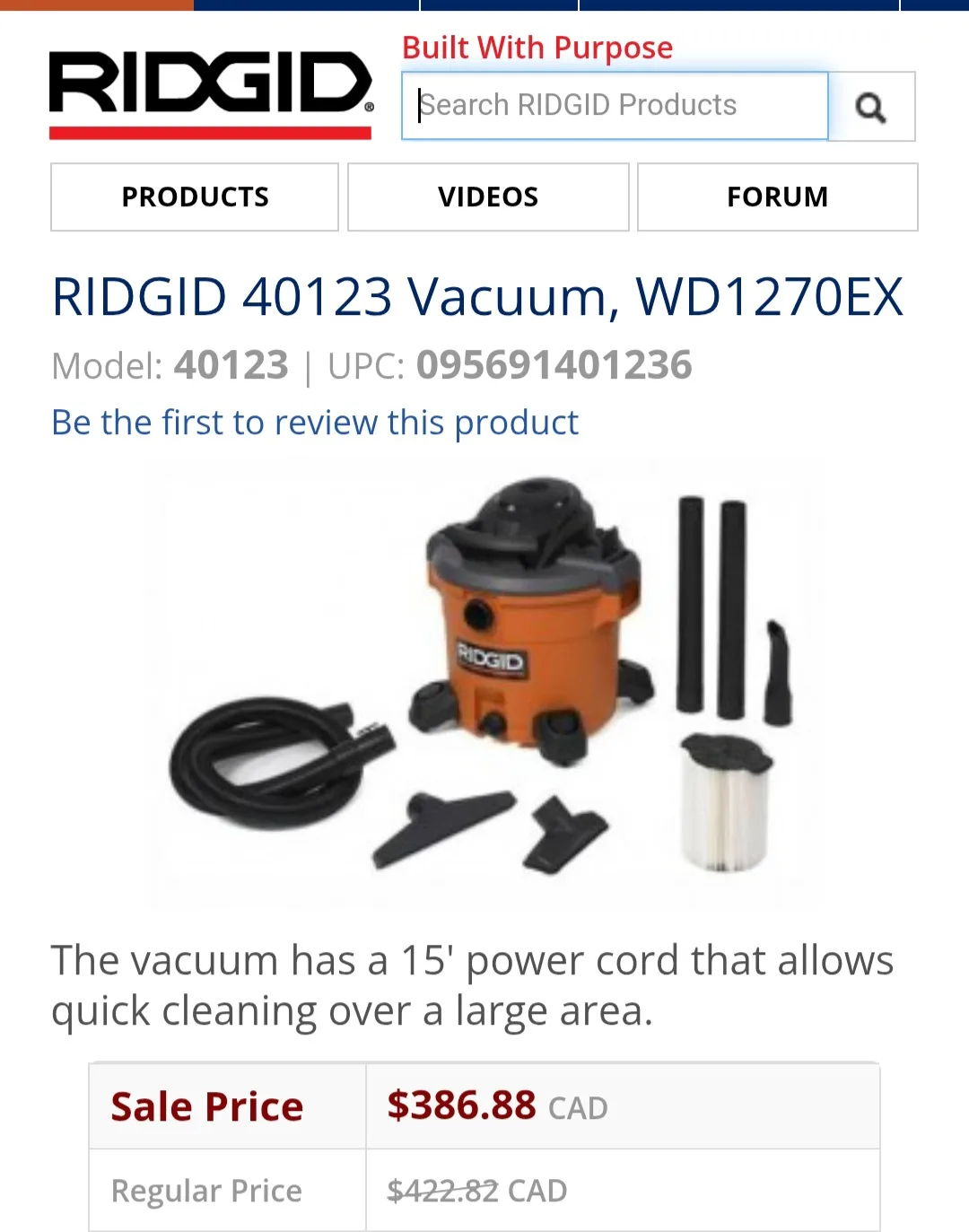This screenshot has height=1232, width=969.
Task: Open the VIDEOS section
Action: coord(487,197)
